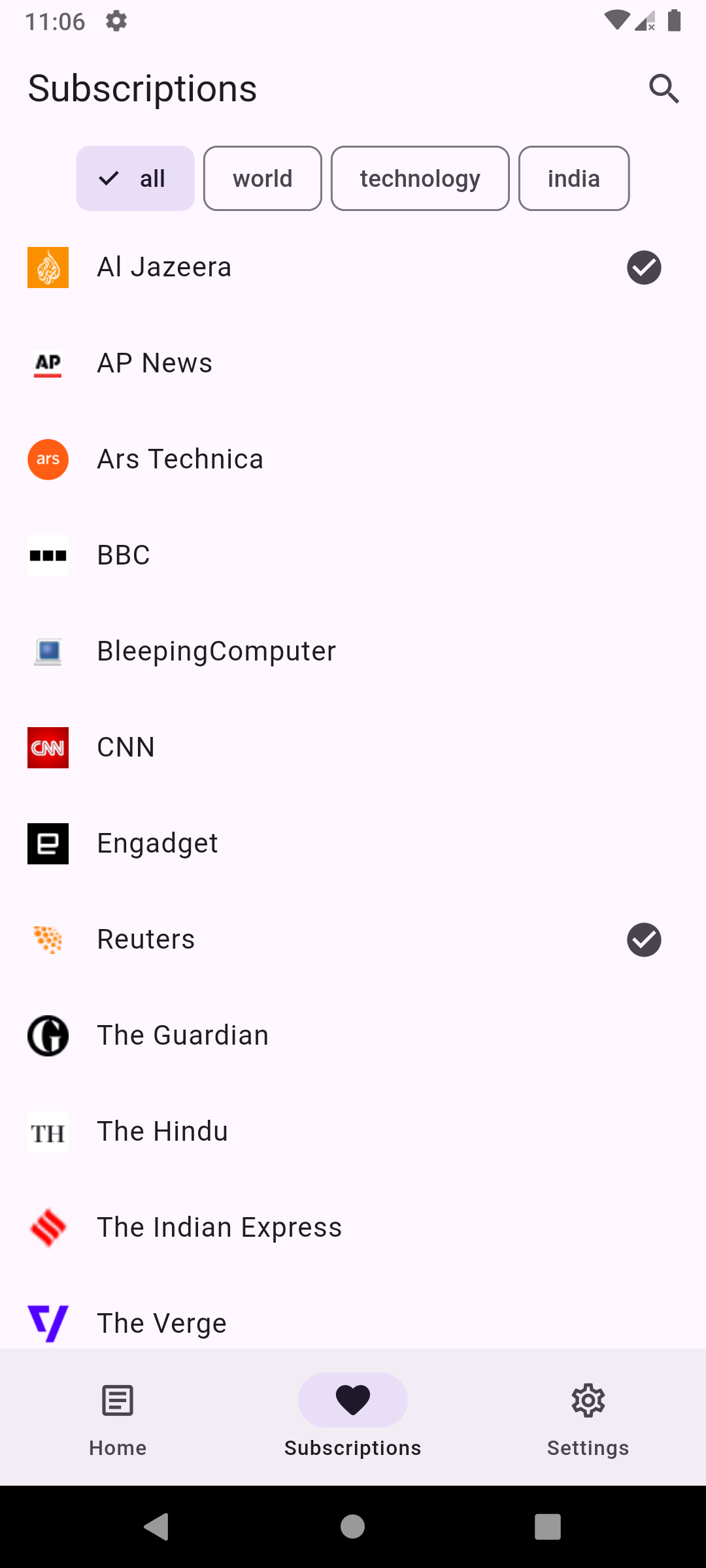The height and width of the screenshot is (1568, 706).
Task: Subscribe to AP News
Action: click(353, 363)
